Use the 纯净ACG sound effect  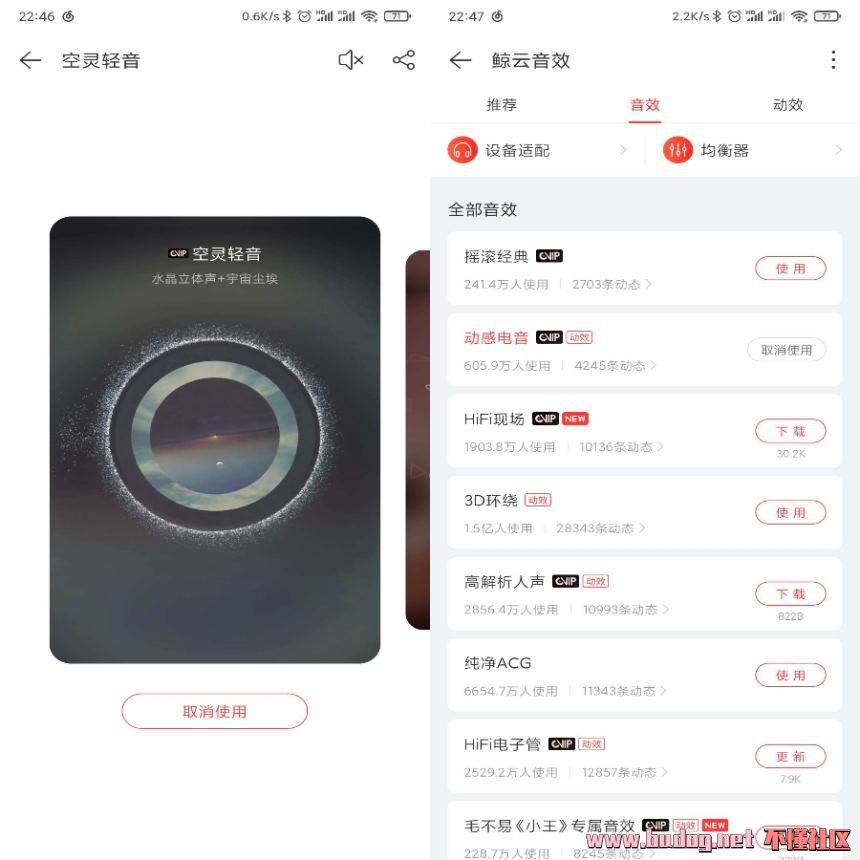(790, 675)
